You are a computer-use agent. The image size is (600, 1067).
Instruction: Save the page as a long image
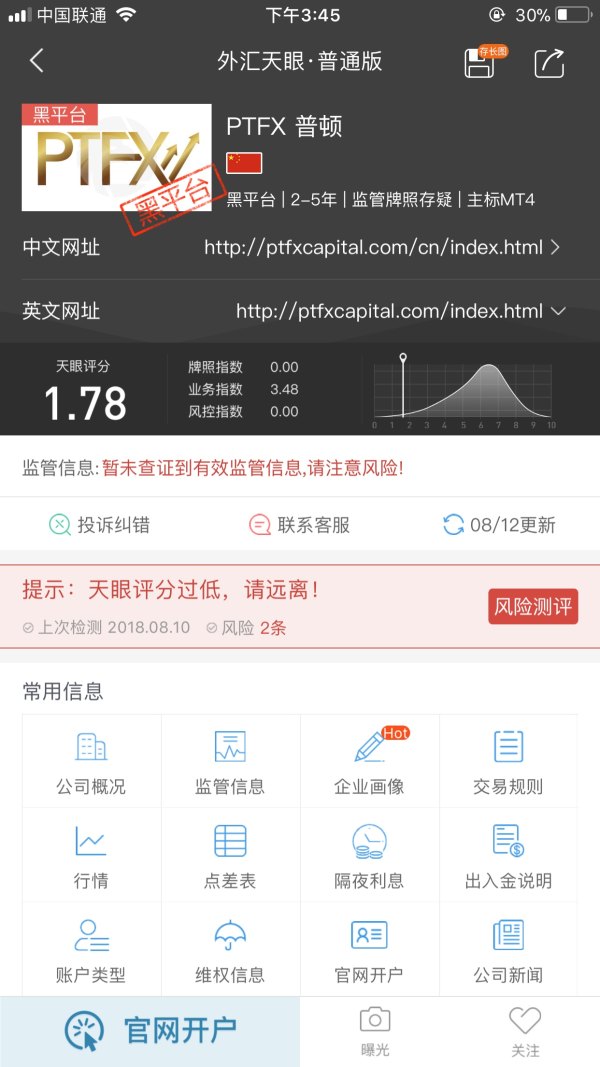click(x=481, y=62)
